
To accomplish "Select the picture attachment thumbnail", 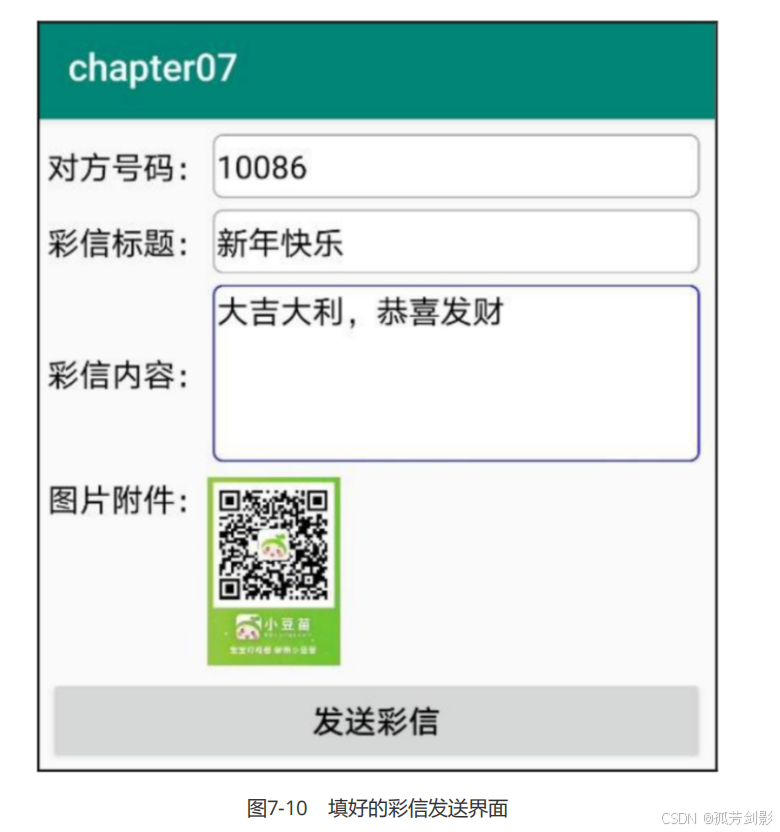I will pos(273,570).
